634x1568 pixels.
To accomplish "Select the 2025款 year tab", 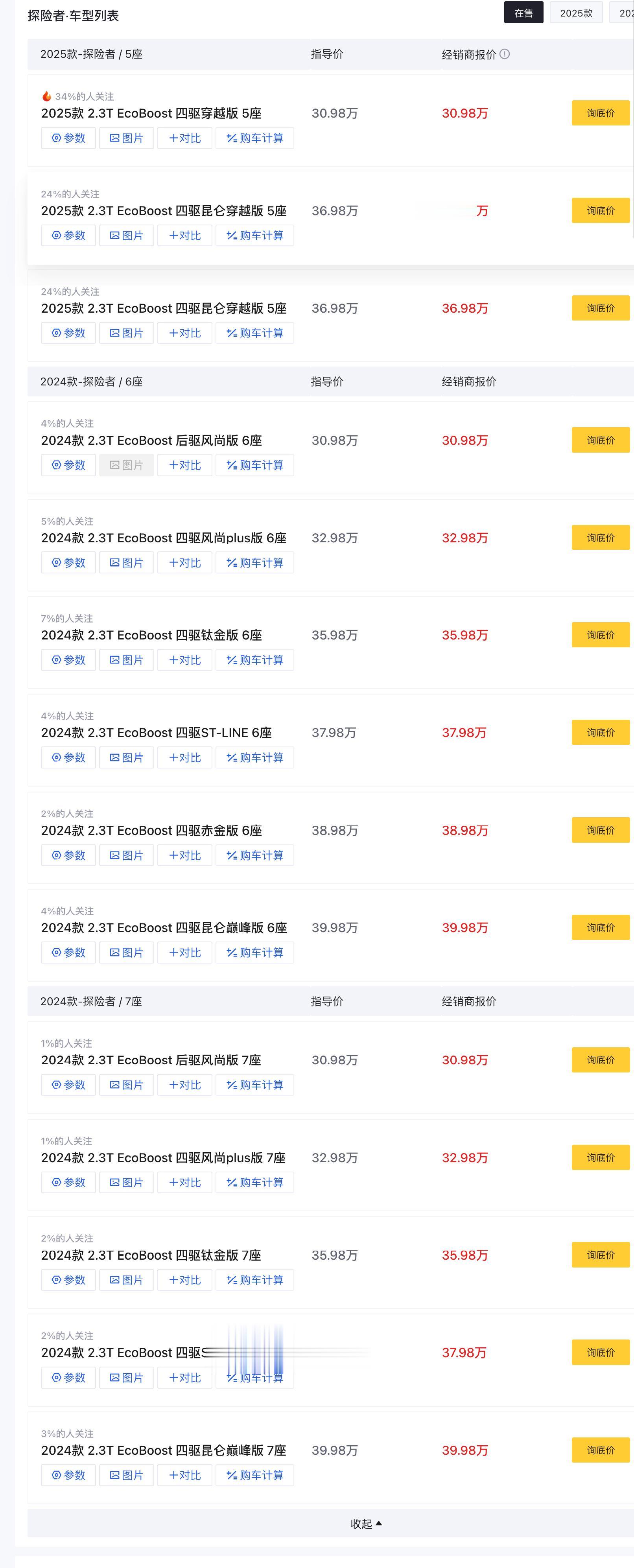I will point(575,13).
